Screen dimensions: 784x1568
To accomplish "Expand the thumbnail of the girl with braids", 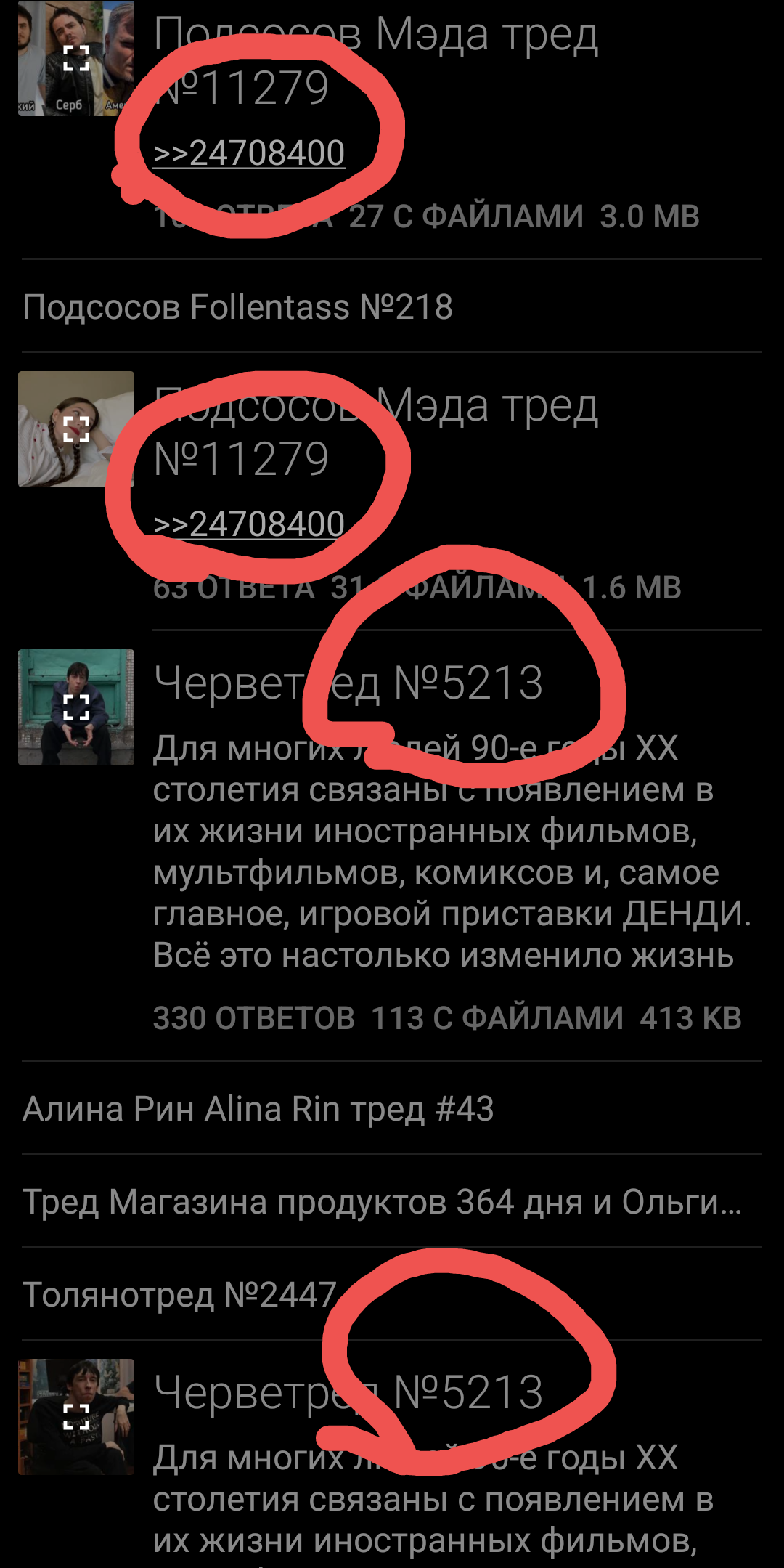I will click(76, 429).
